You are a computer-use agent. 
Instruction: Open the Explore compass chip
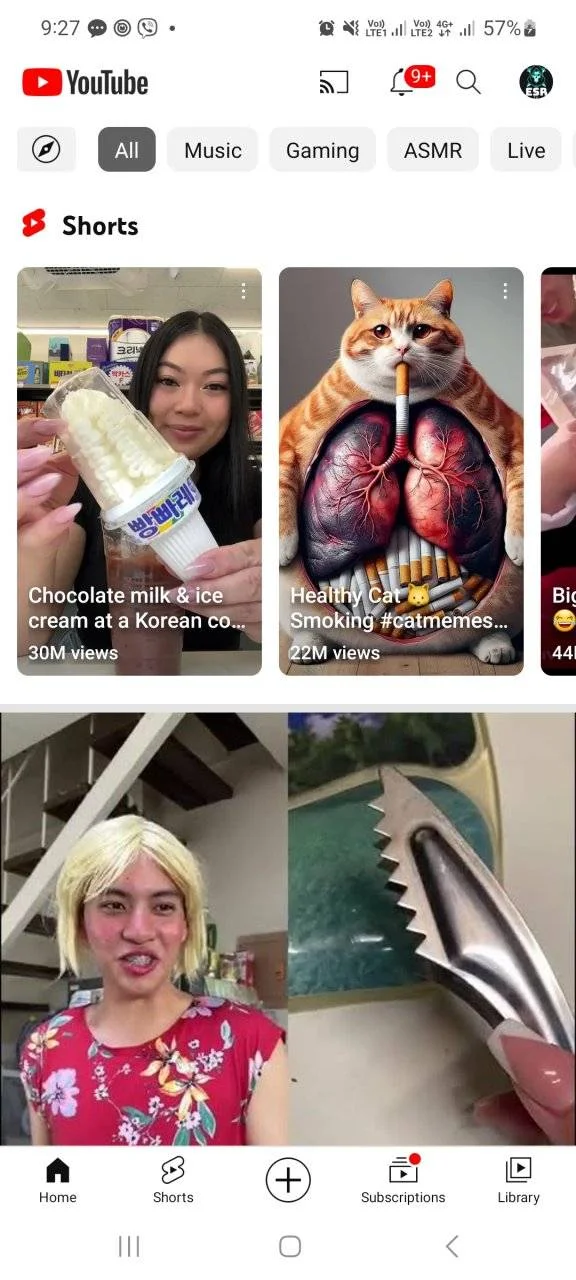tap(46, 150)
